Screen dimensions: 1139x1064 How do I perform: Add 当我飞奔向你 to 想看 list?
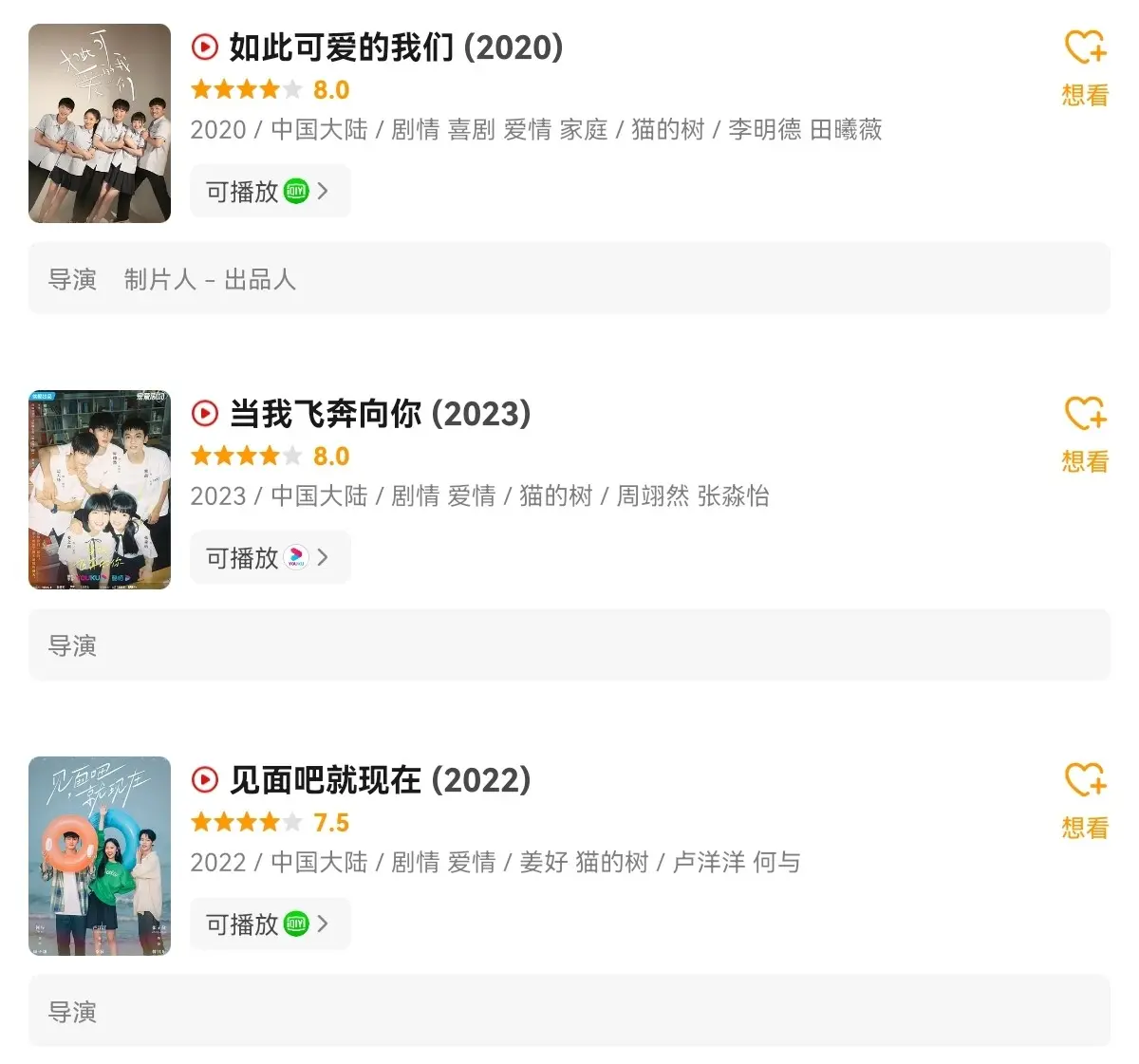tap(1085, 433)
